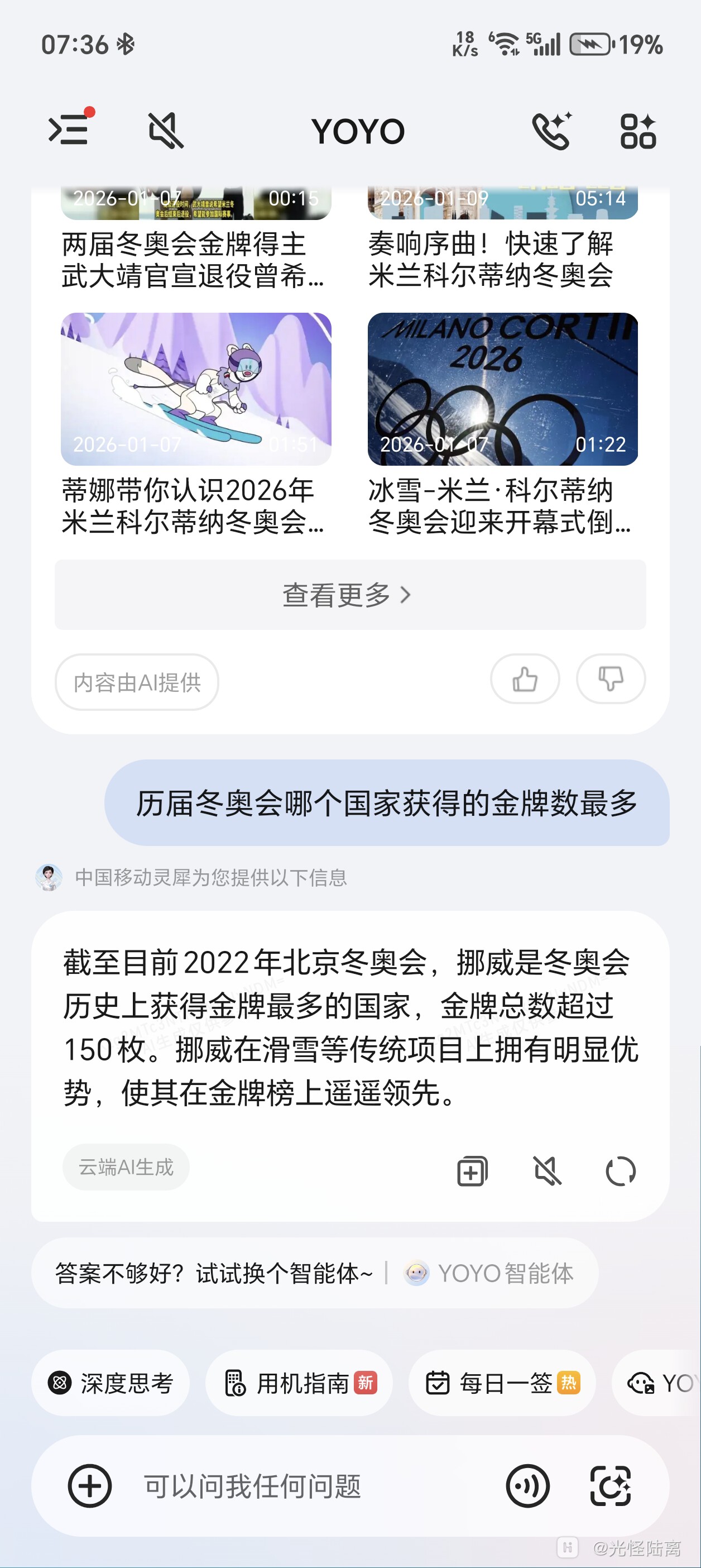701x1568 pixels.
Task: Open 每日一签 daily fortune chip
Action: pos(502,1383)
